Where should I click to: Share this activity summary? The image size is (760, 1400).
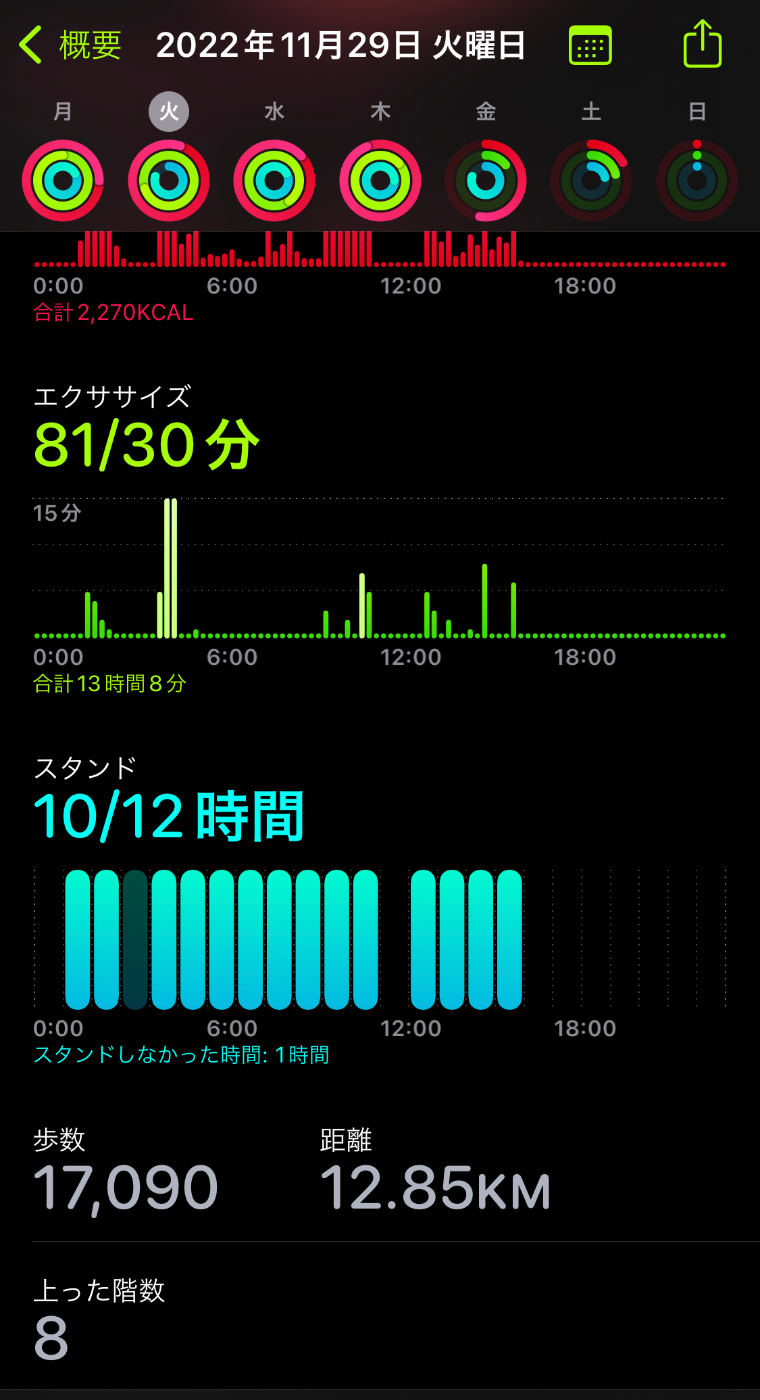(702, 44)
